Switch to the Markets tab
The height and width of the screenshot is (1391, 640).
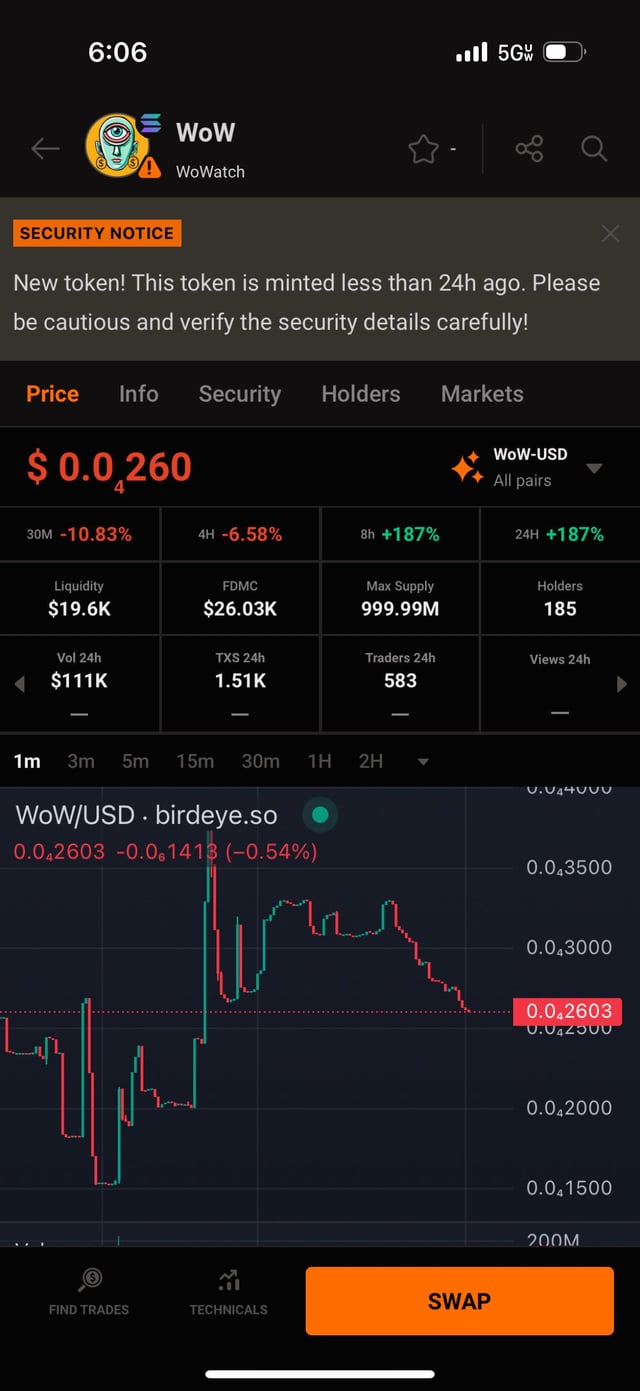click(x=482, y=394)
